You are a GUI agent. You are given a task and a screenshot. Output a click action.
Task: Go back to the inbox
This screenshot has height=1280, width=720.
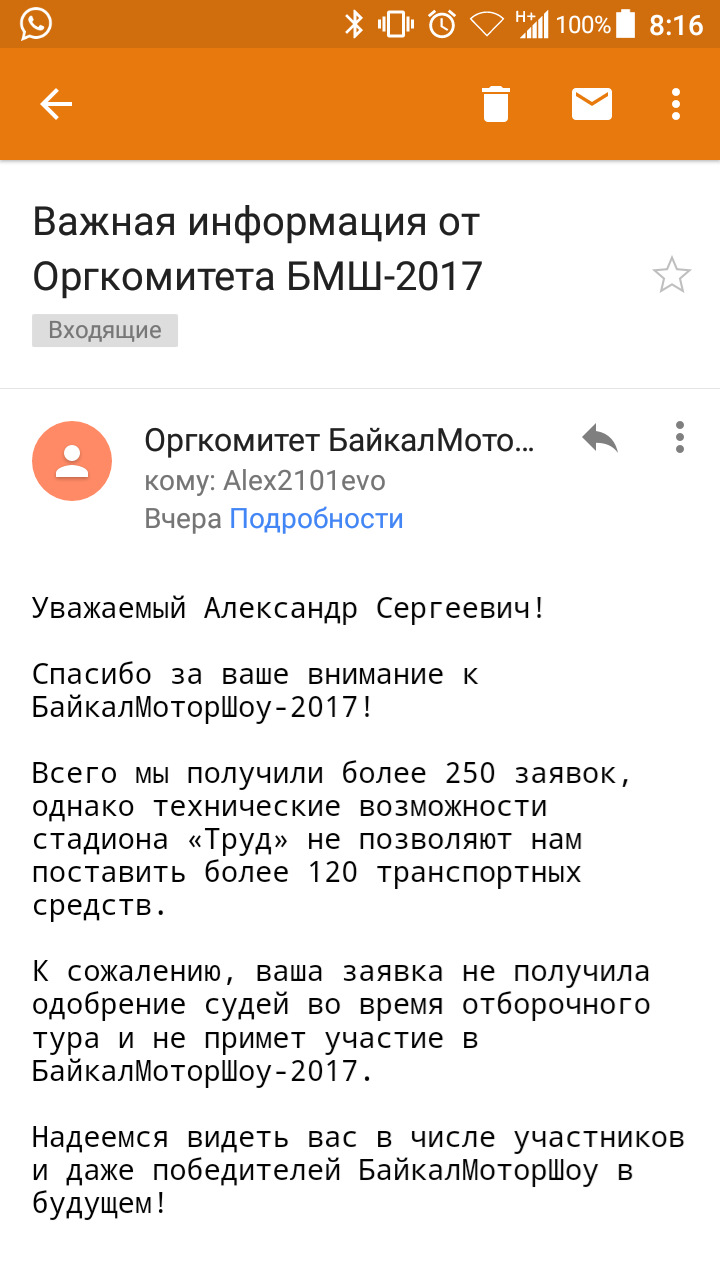pyautogui.click(x=56, y=104)
